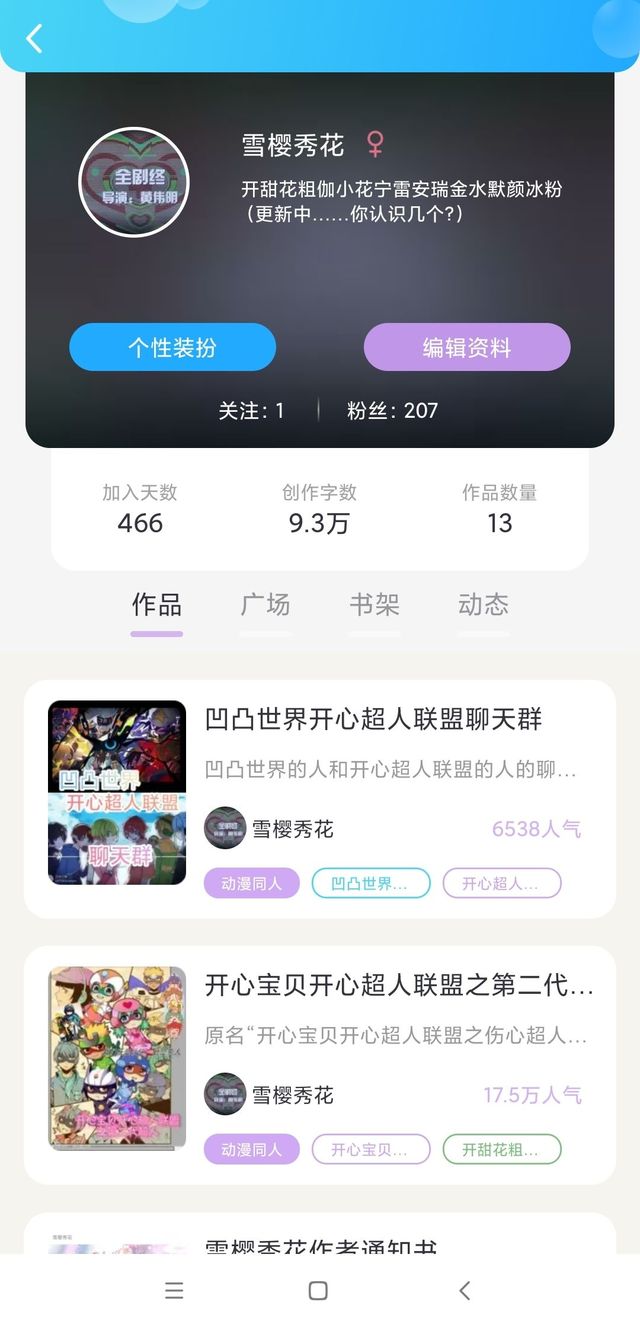This screenshot has height=1331, width=640.
Task: Open the work 开心宝贝开心超人联盟之第二代
Action: [399, 985]
